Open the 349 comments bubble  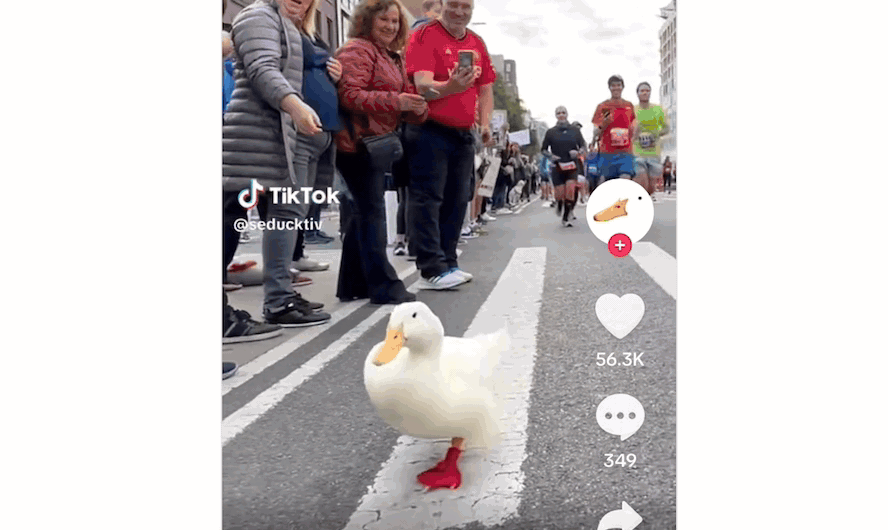pyautogui.click(x=620, y=416)
